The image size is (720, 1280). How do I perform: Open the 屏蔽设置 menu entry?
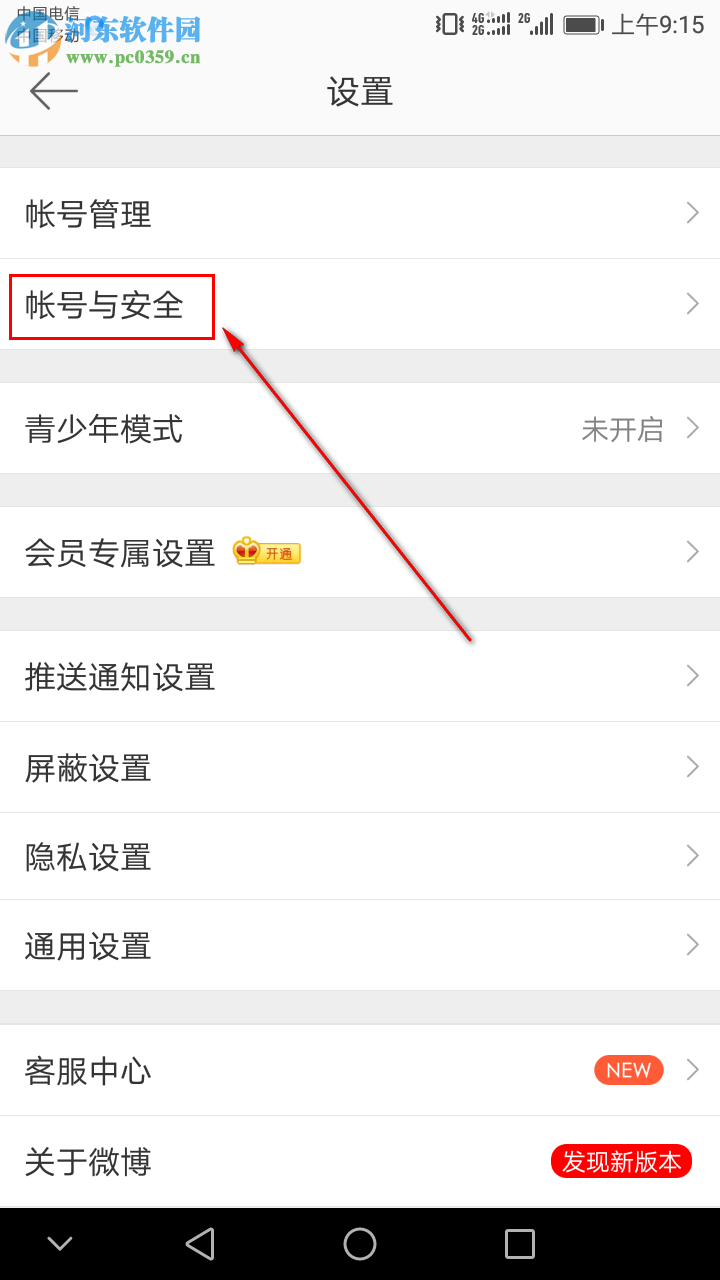[x=87, y=767]
